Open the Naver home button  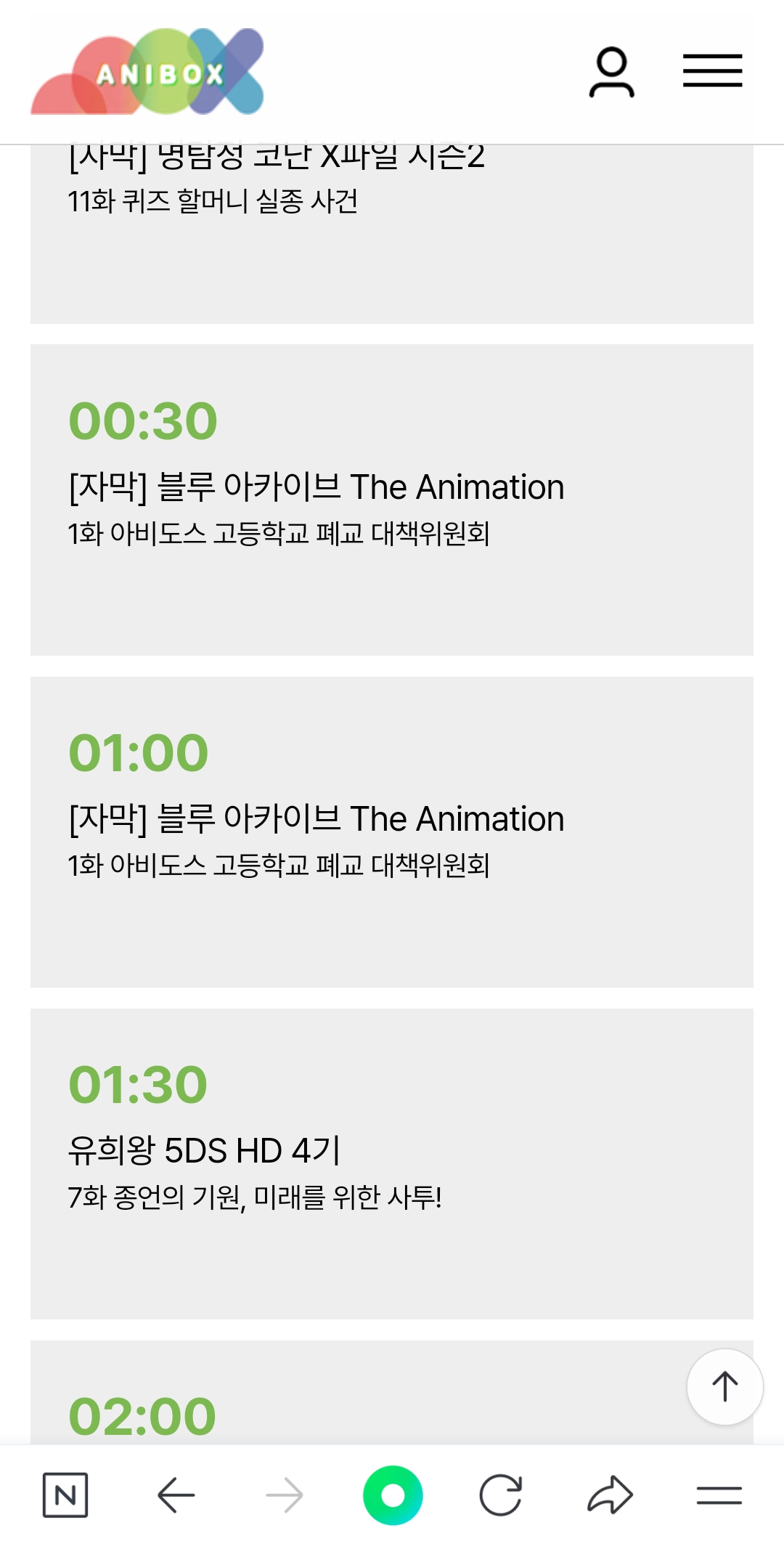(65, 1495)
